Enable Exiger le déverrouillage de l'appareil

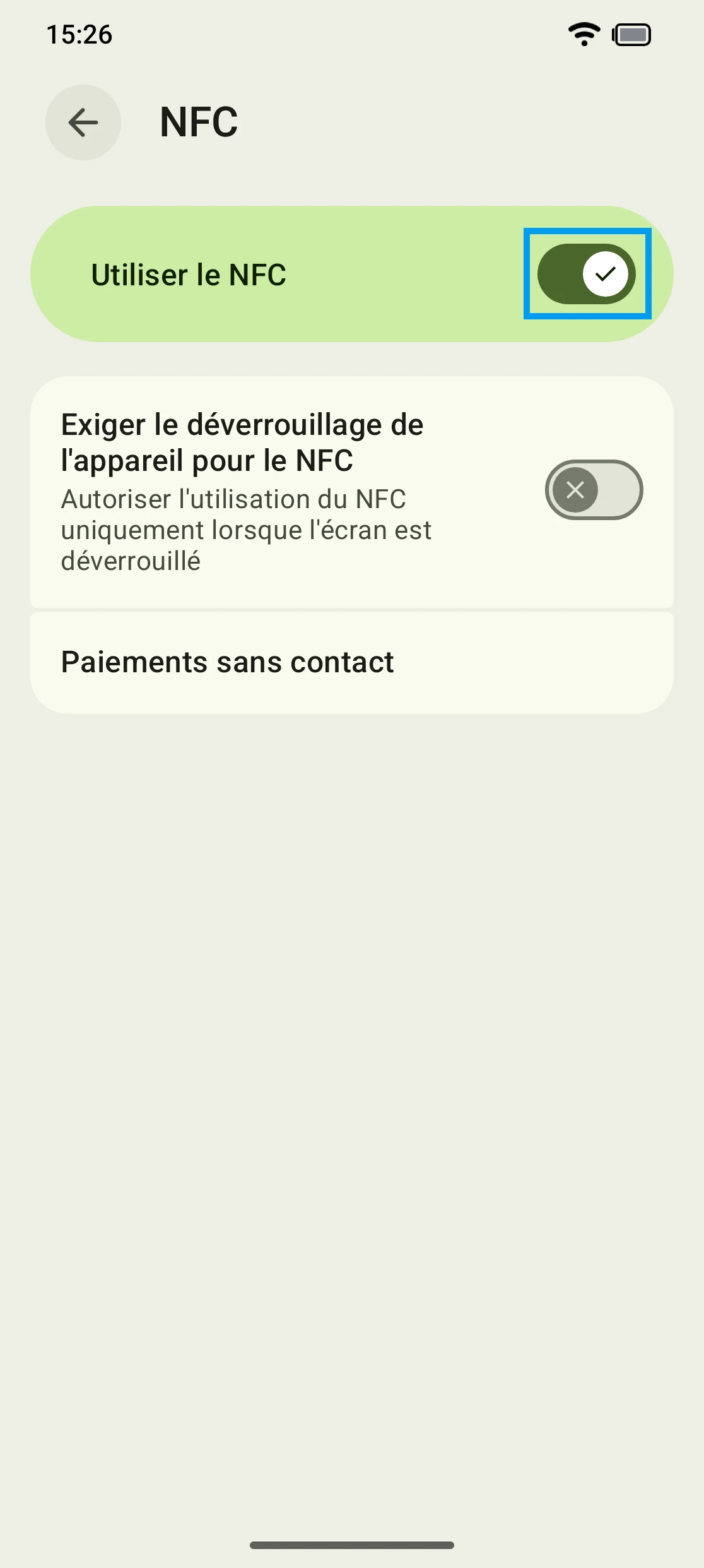coord(593,490)
